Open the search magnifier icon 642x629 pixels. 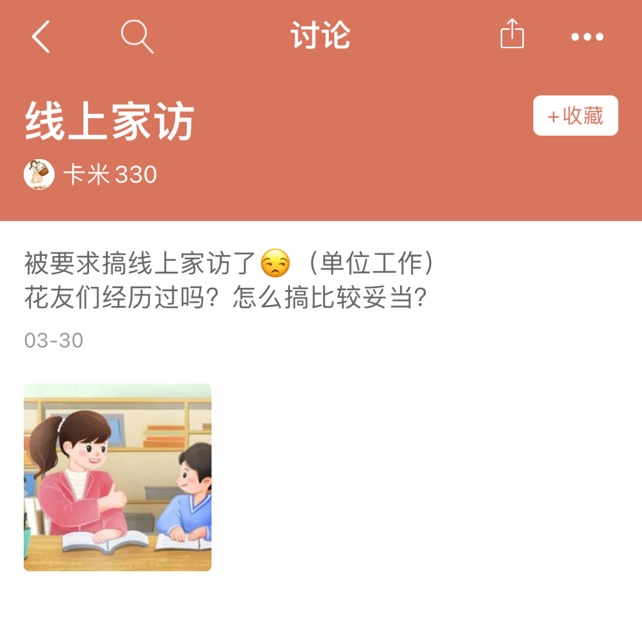(136, 37)
